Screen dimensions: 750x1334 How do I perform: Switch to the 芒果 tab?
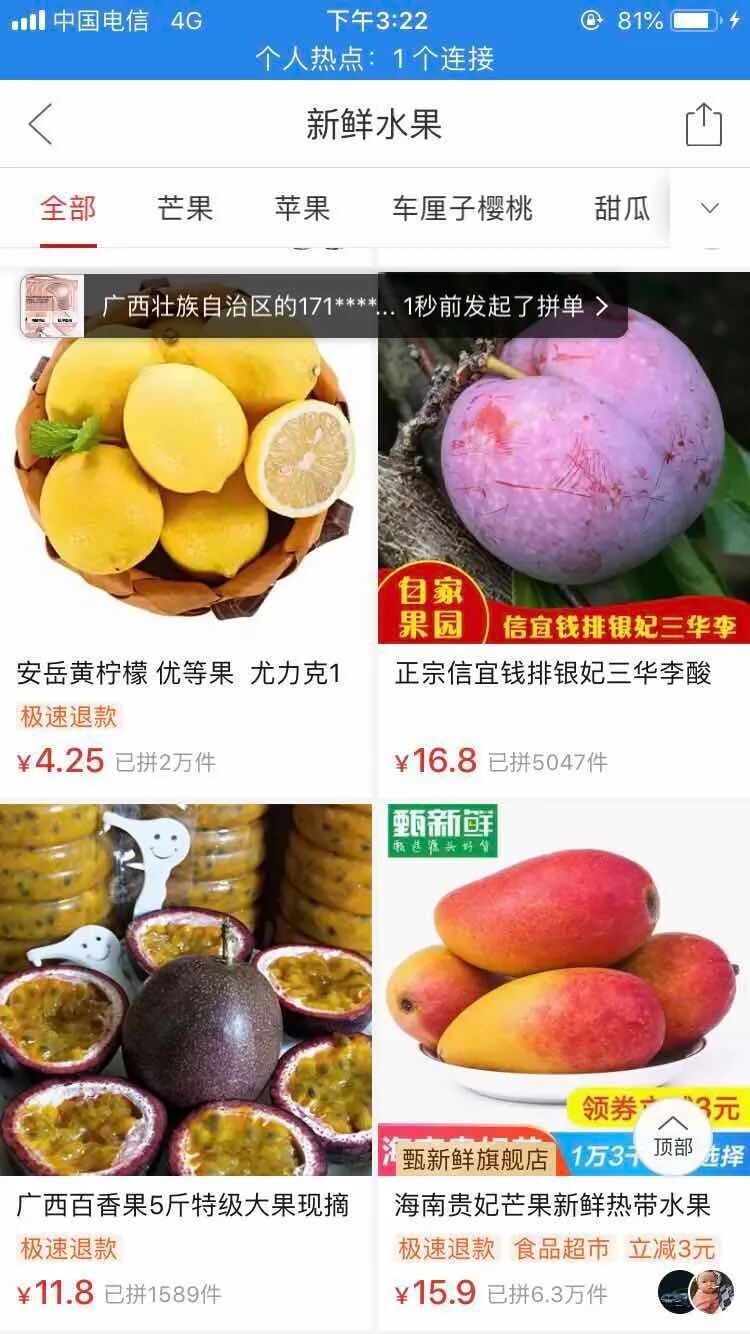[x=185, y=208]
